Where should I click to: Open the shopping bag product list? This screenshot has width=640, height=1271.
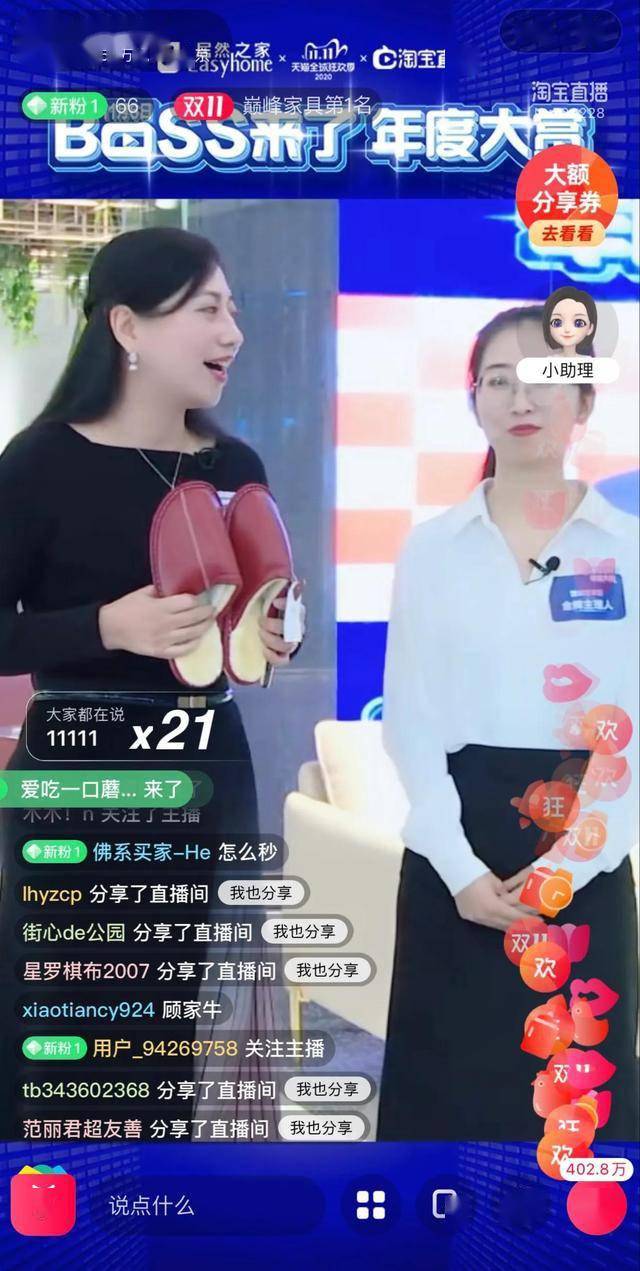[43, 1204]
